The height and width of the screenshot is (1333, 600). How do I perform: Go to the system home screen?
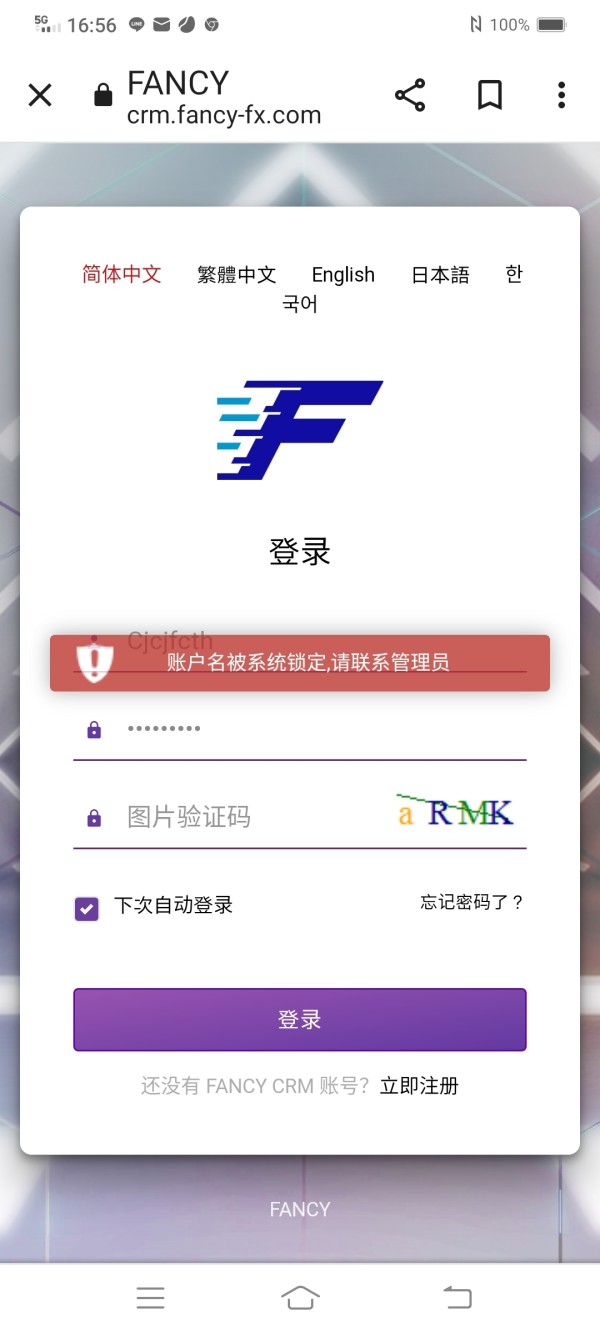(300, 1298)
